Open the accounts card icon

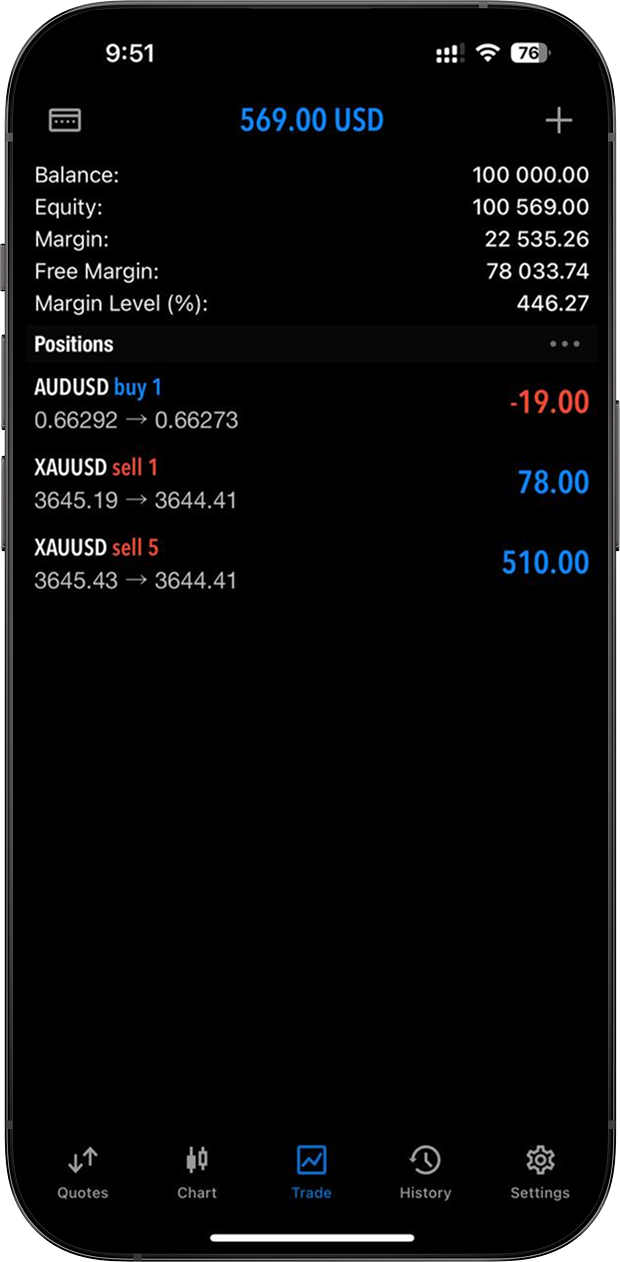pyautogui.click(x=65, y=121)
